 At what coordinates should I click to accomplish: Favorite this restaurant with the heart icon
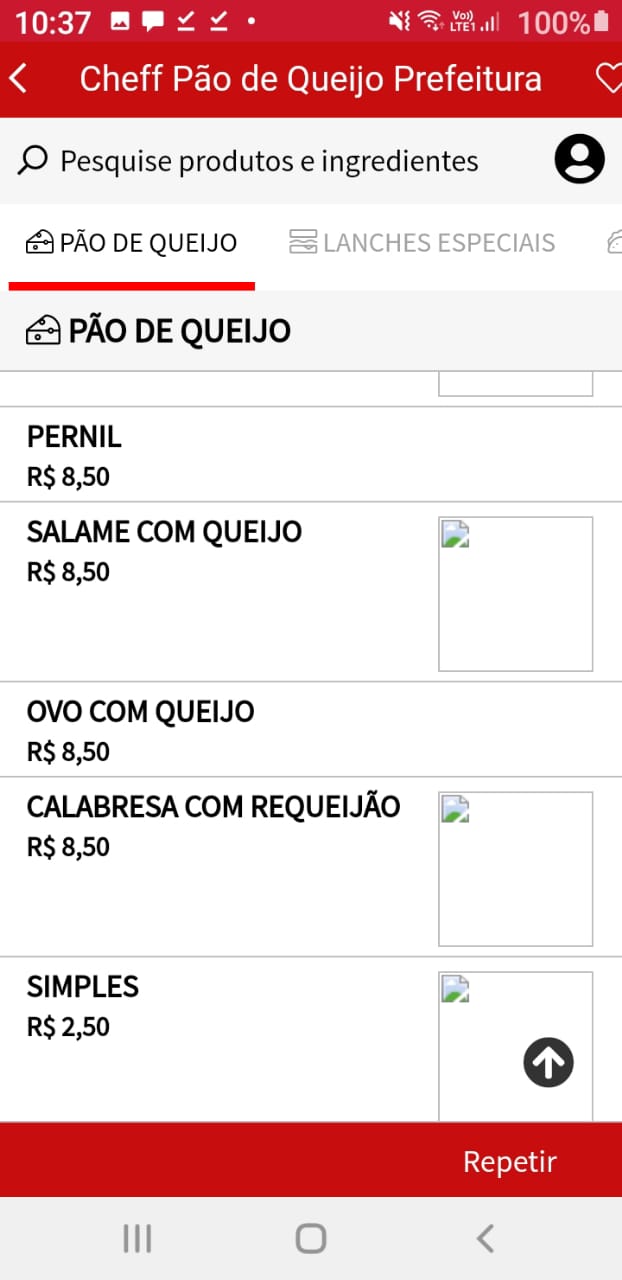pos(608,79)
